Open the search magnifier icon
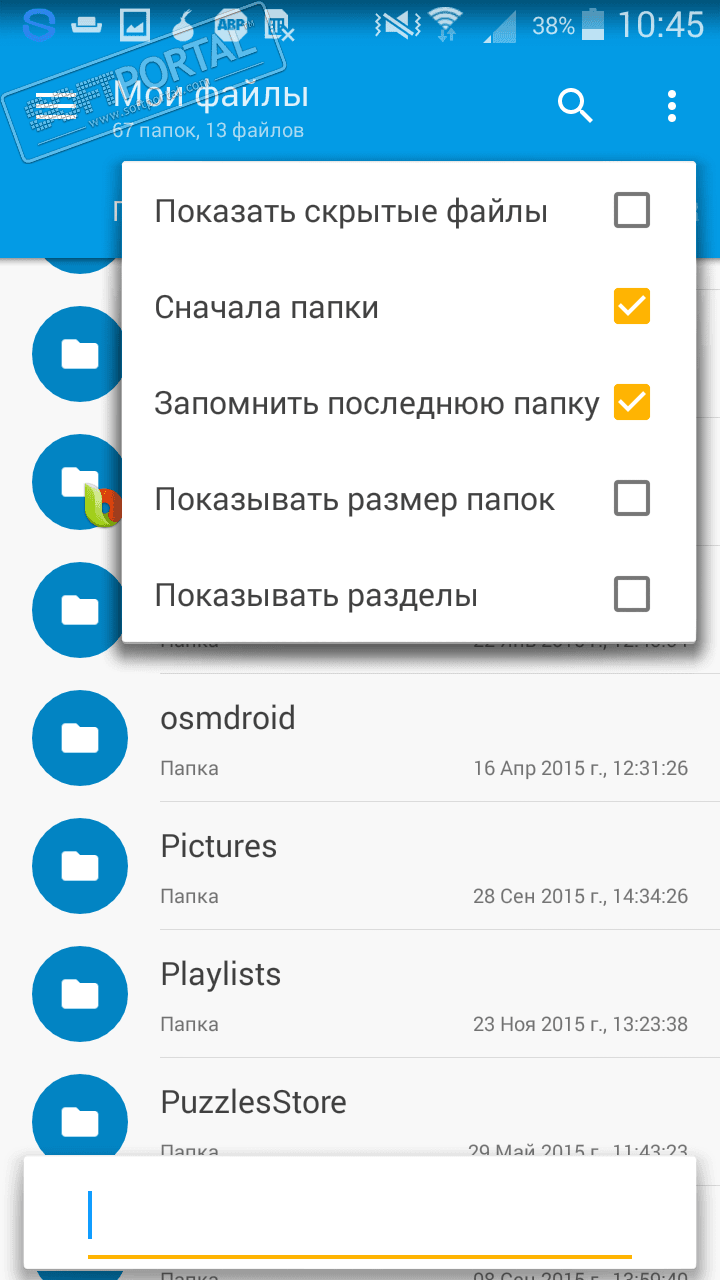This screenshot has width=720, height=1280. tap(575, 105)
